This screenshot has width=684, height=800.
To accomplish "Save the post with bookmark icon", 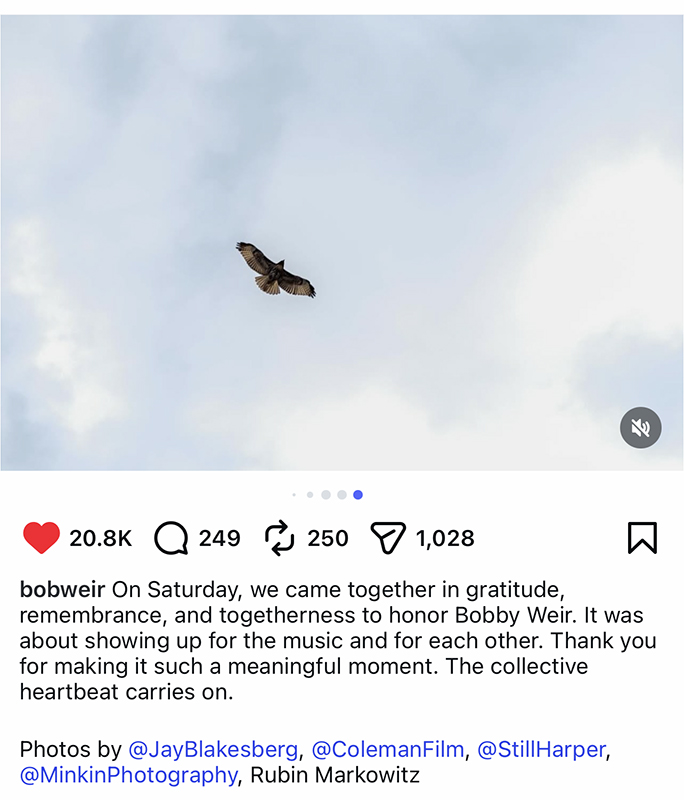I will point(642,538).
